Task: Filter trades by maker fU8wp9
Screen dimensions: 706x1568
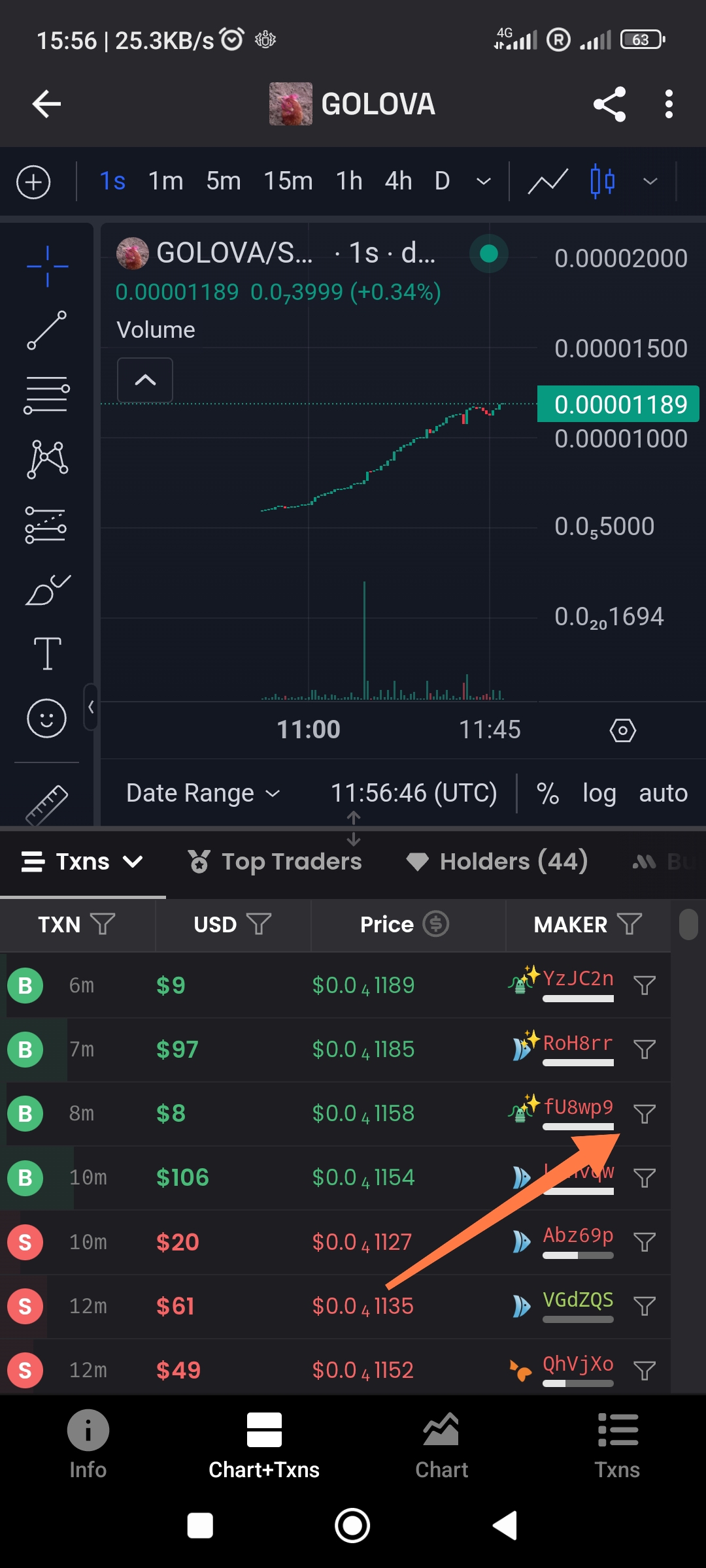Action: coord(645,1113)
